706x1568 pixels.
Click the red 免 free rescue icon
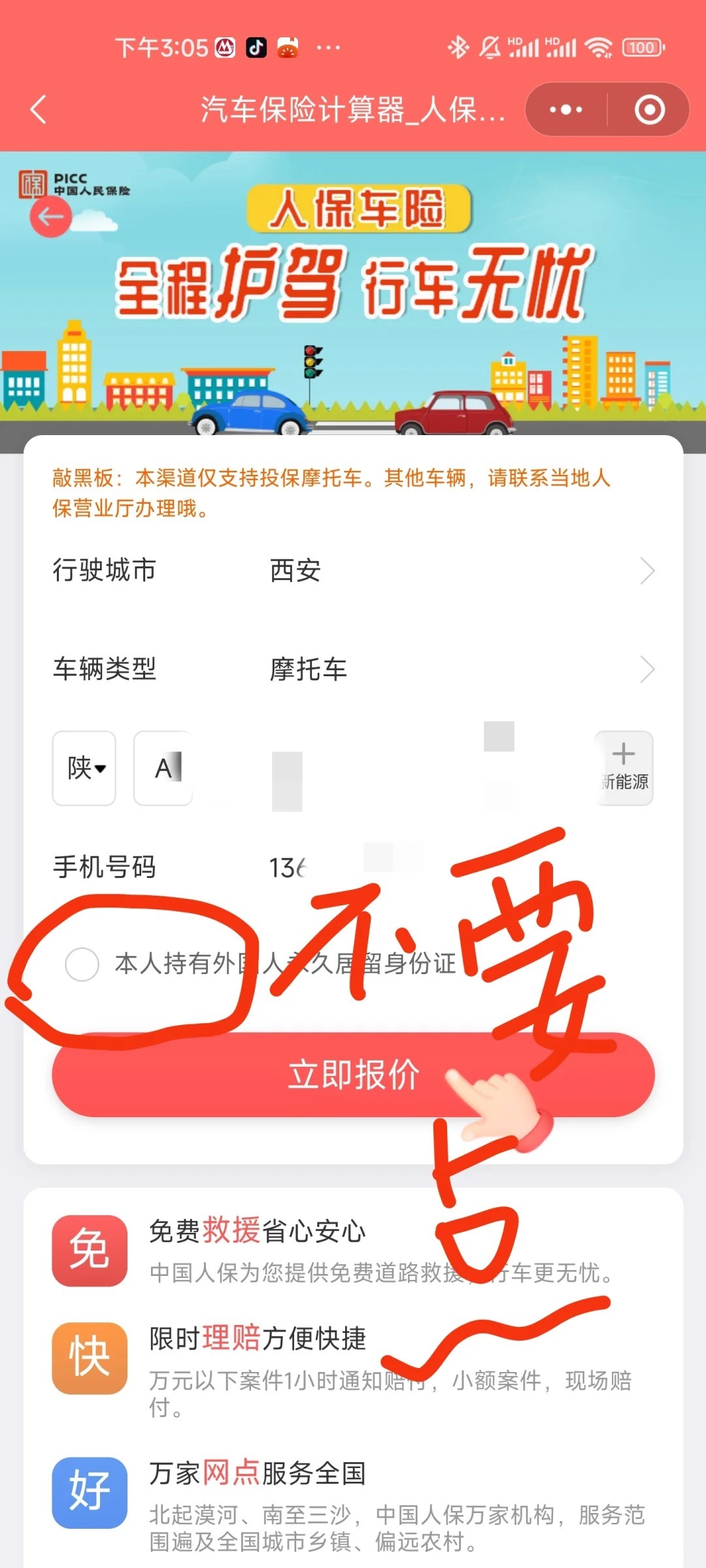pos(90,1249)
